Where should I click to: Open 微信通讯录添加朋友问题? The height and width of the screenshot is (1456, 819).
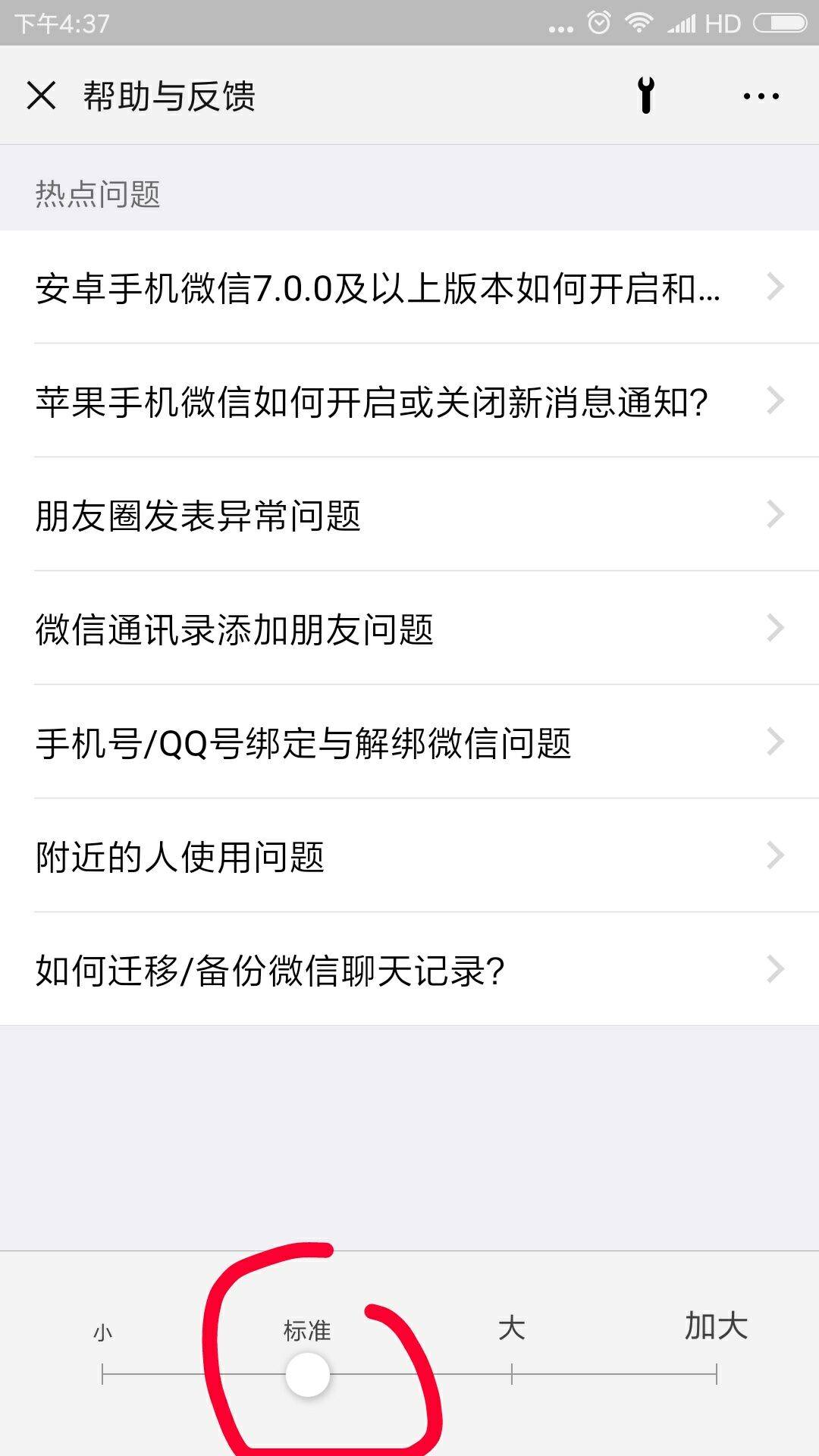click(x=409, y=629)
